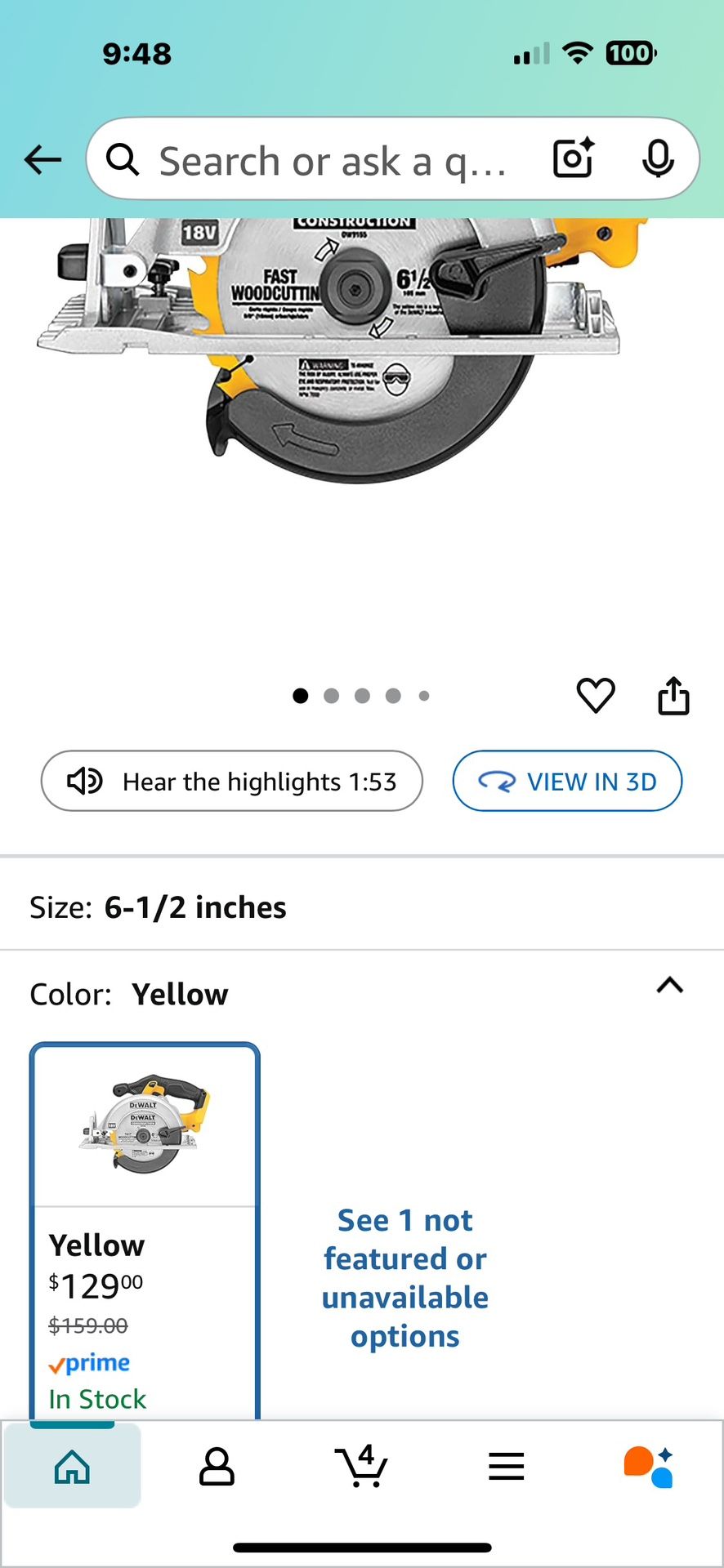Share this product
The height and width of the screenshot is (1568, 724).
[x=673, y=696]
